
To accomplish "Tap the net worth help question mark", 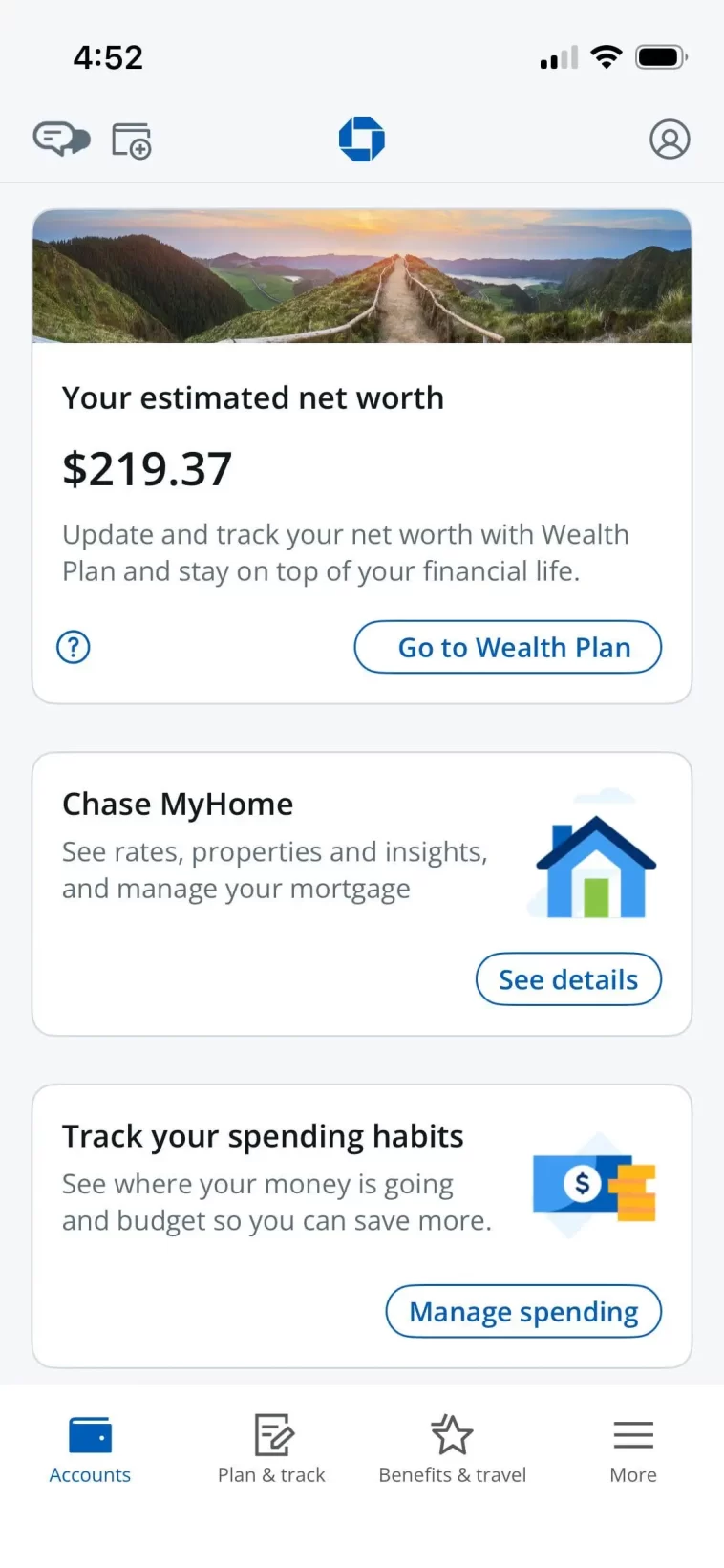I will pos(74,647).
